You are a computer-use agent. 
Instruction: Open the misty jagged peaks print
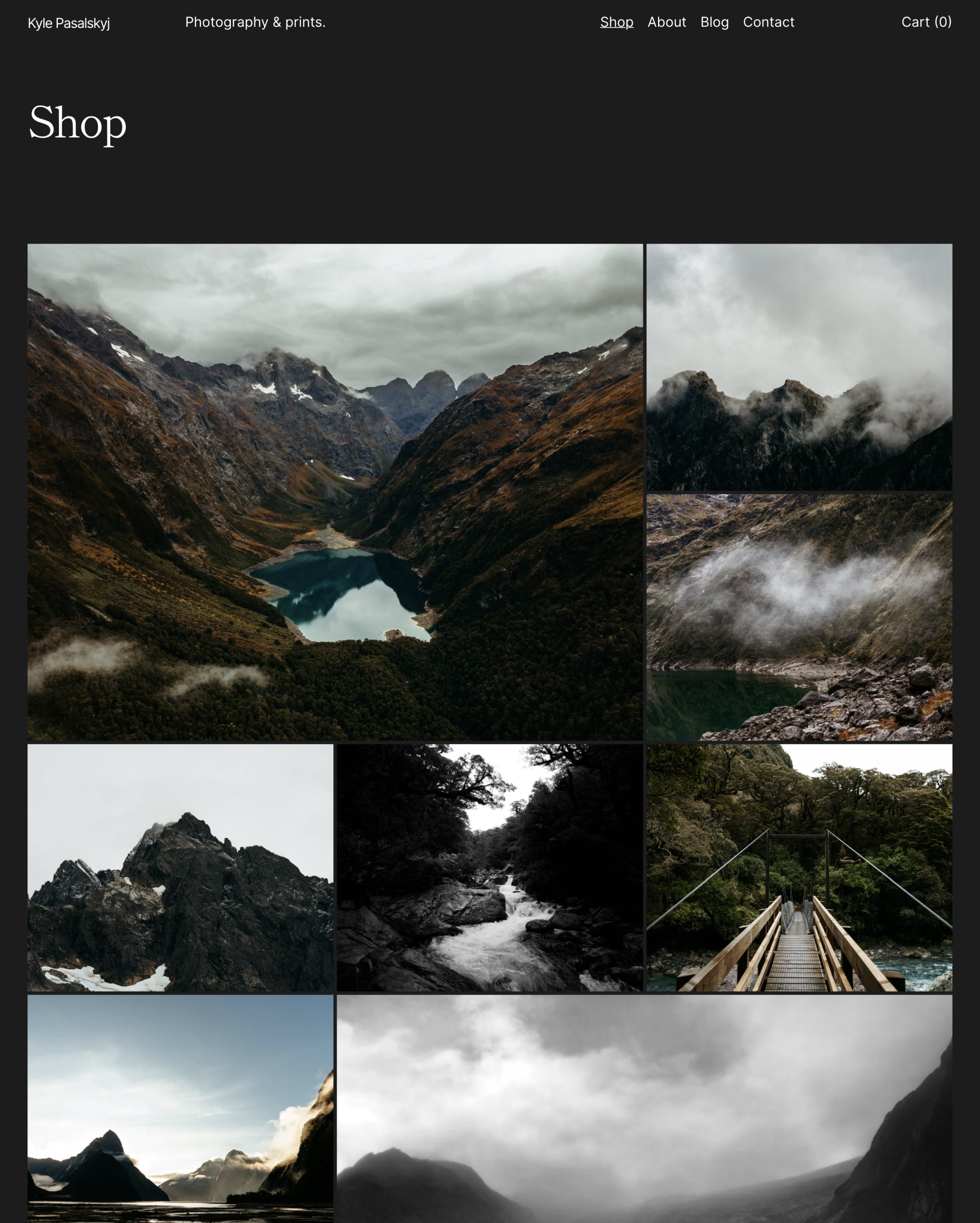[x=799, y=367]
